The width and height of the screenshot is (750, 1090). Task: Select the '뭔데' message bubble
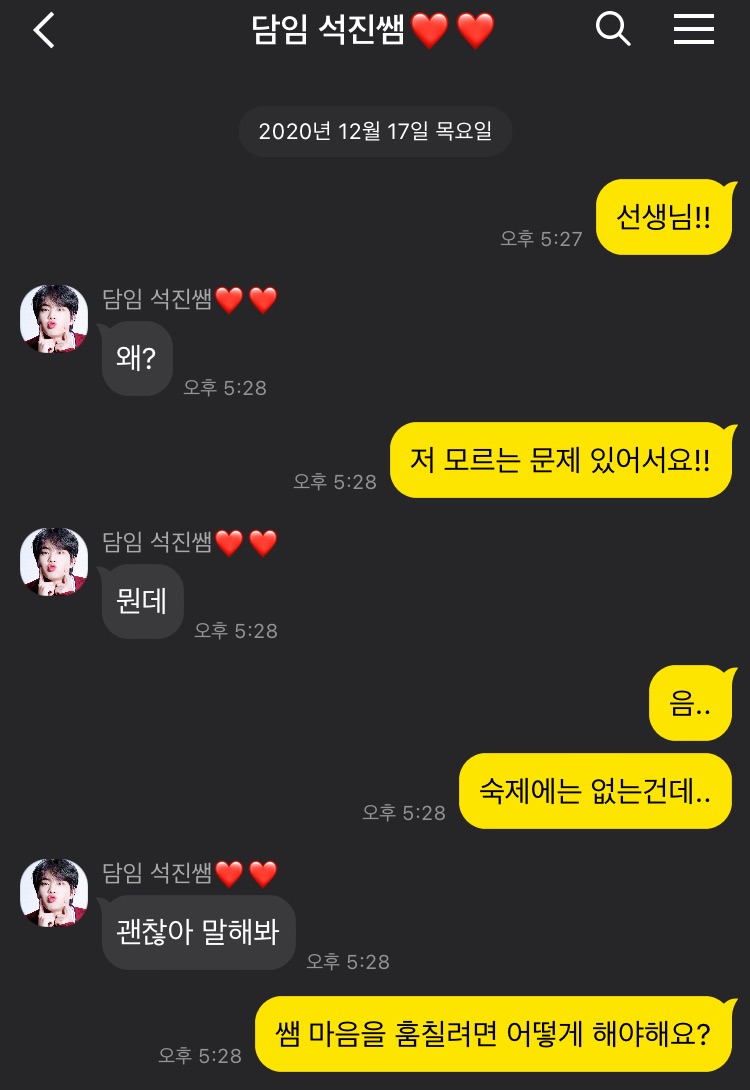click(141, 601)
